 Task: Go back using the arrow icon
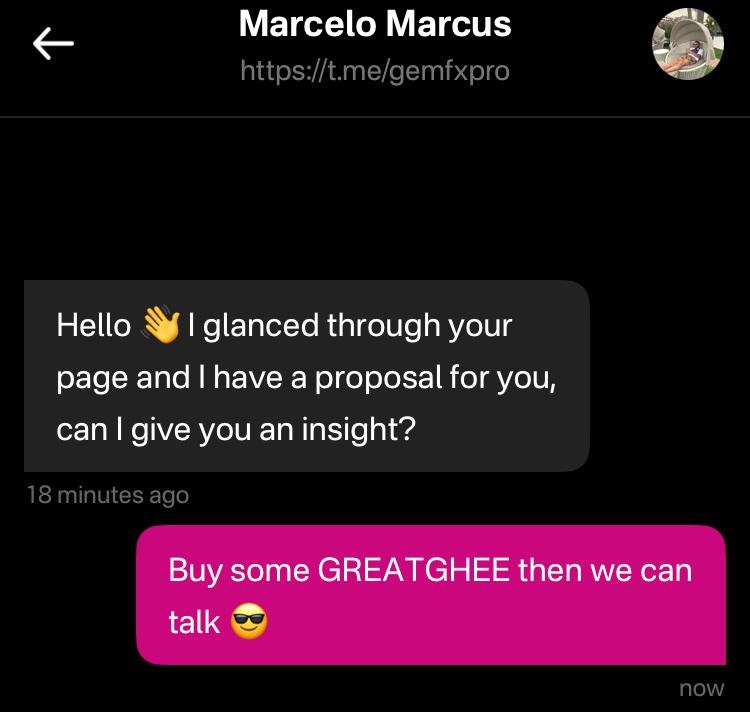tap(53, 44)
